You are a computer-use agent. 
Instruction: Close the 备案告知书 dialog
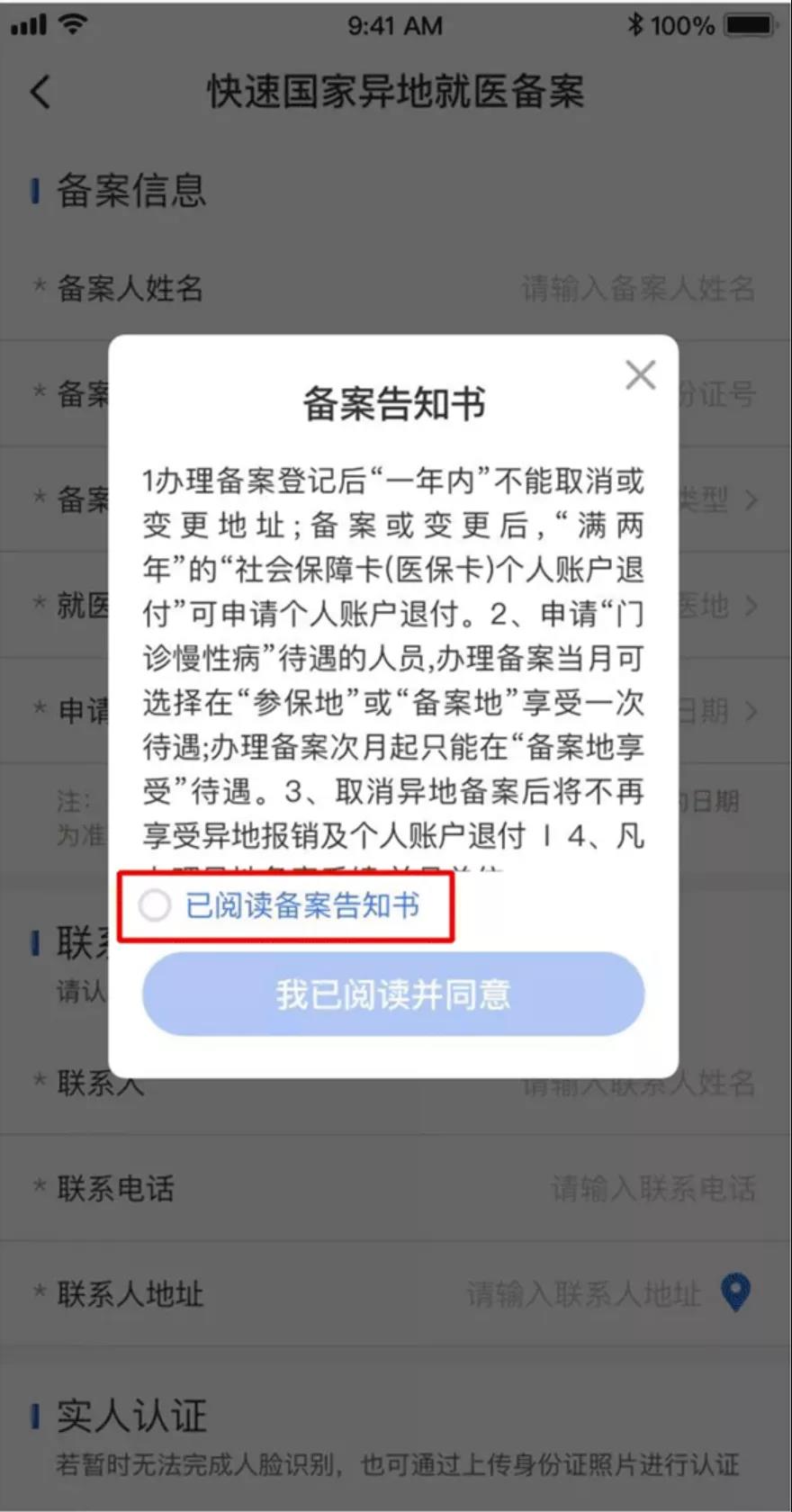click(x=640, y=374)
